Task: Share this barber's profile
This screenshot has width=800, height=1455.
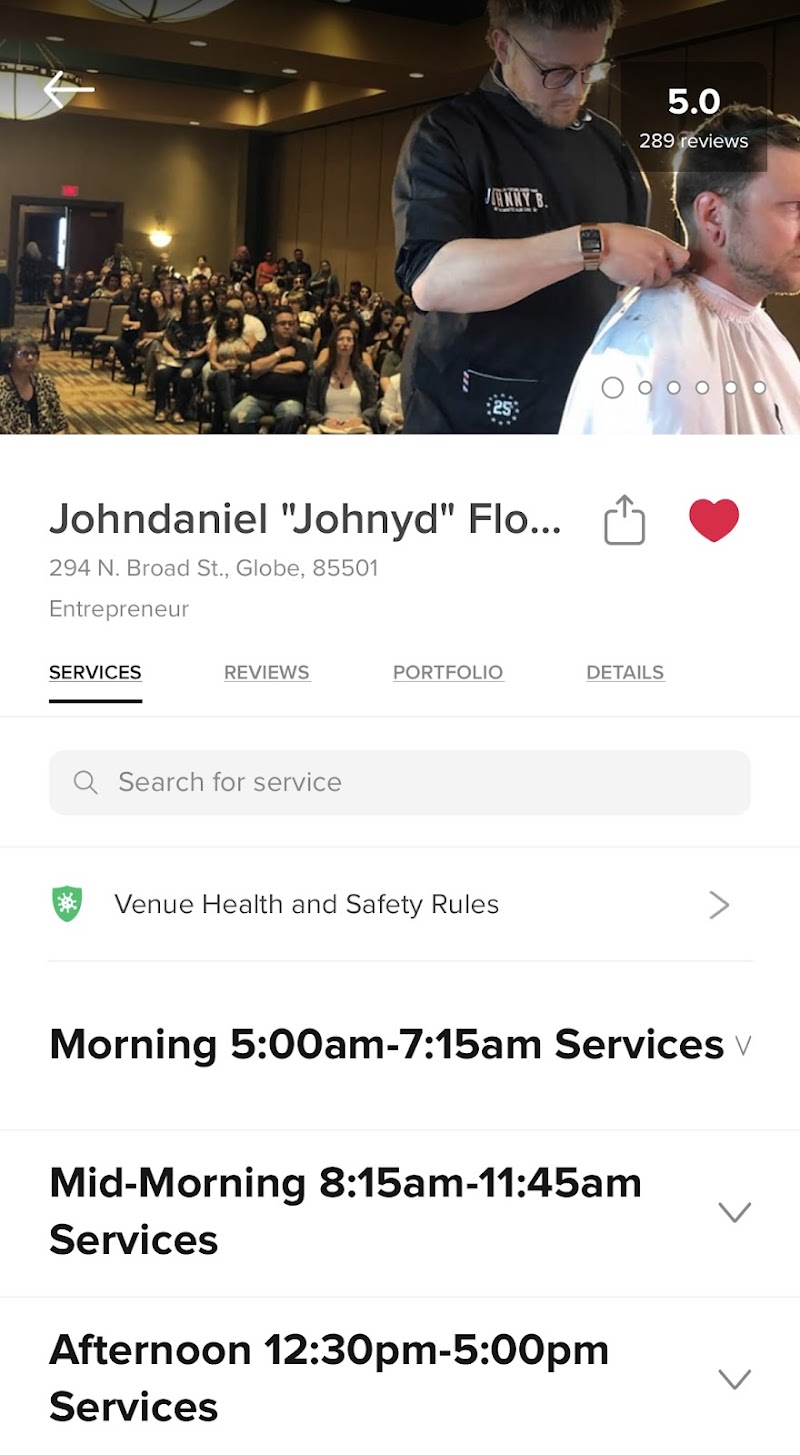Action: [624, 520]
